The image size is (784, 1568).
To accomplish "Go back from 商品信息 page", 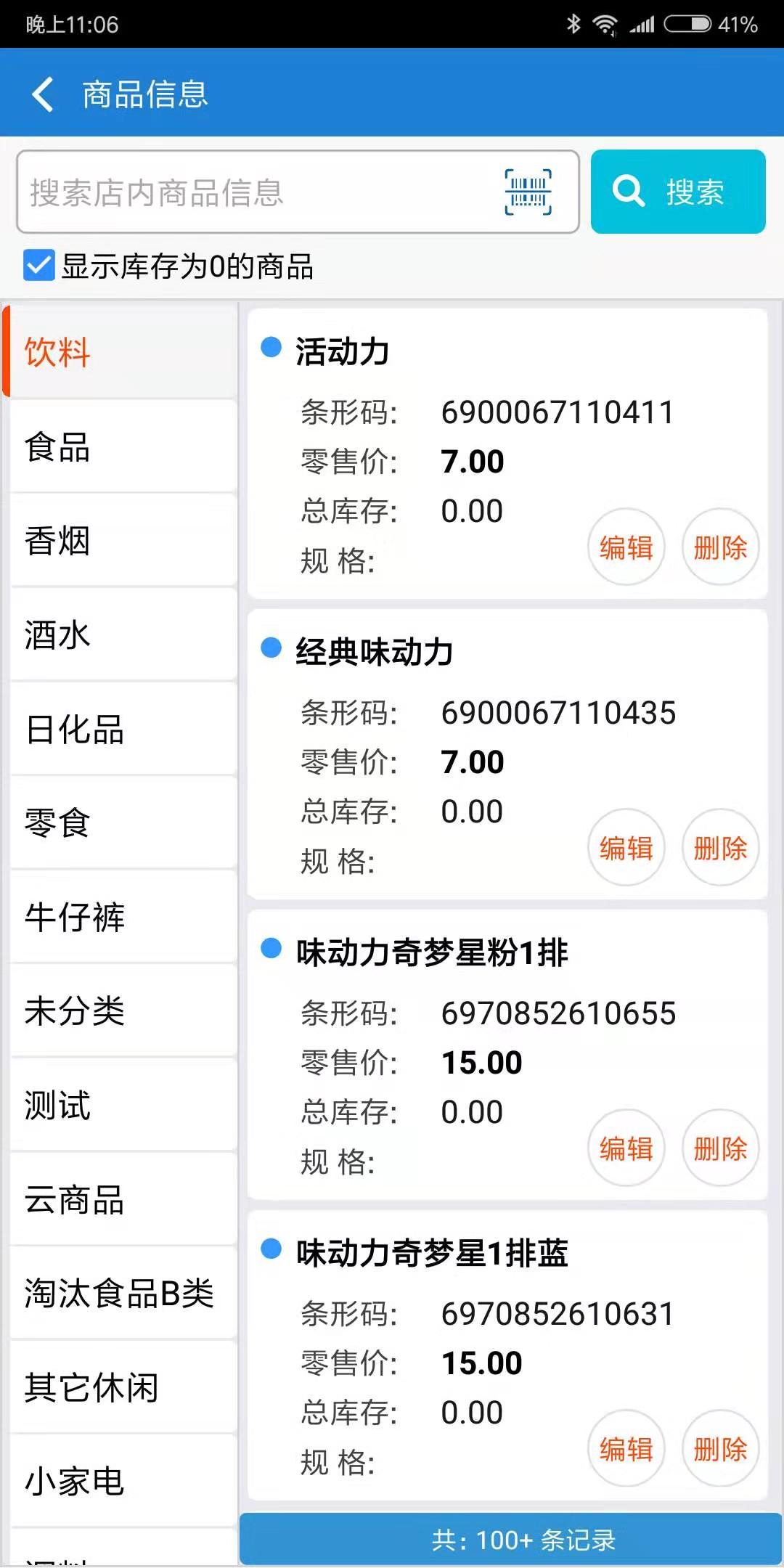I will (43, 94).
